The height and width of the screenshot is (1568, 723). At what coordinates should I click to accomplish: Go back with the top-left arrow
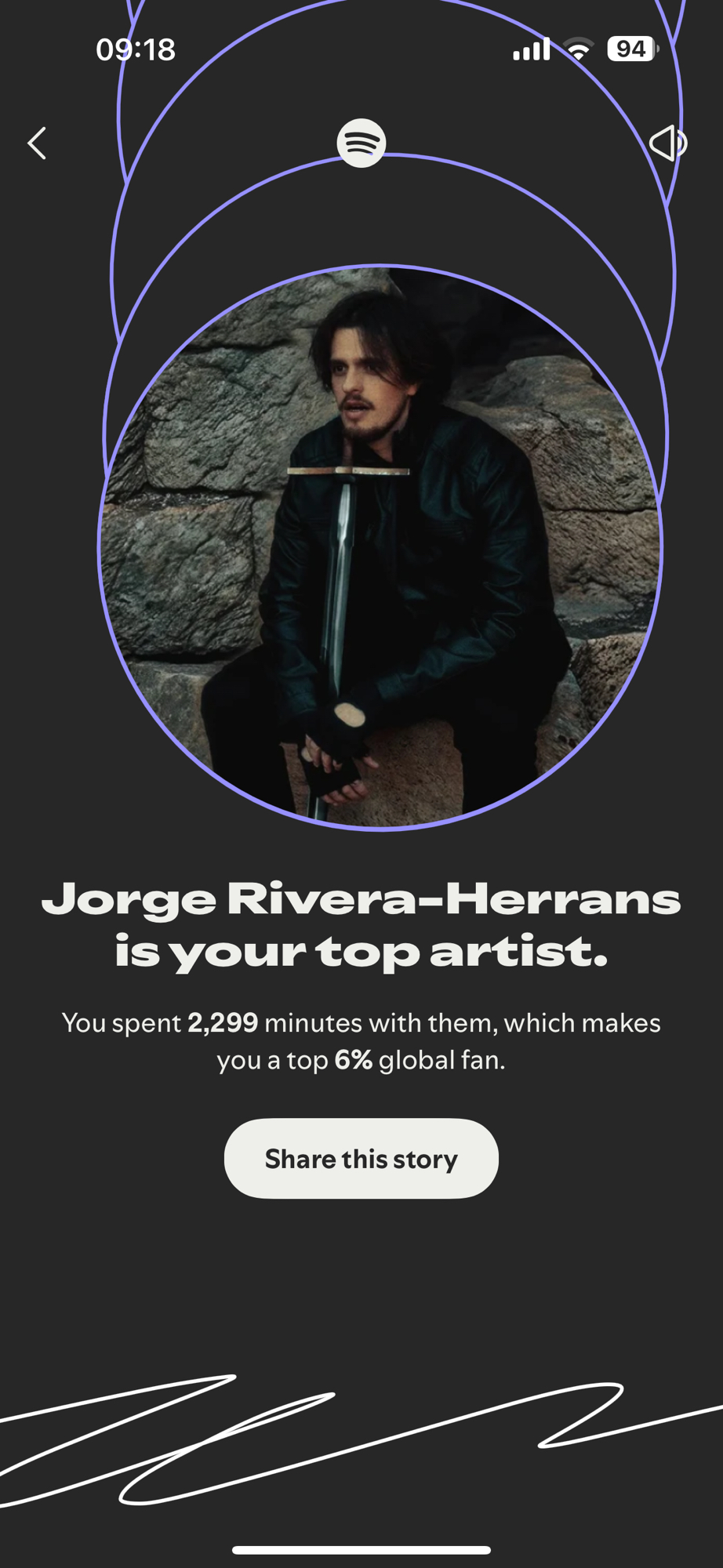pos(37,143)
